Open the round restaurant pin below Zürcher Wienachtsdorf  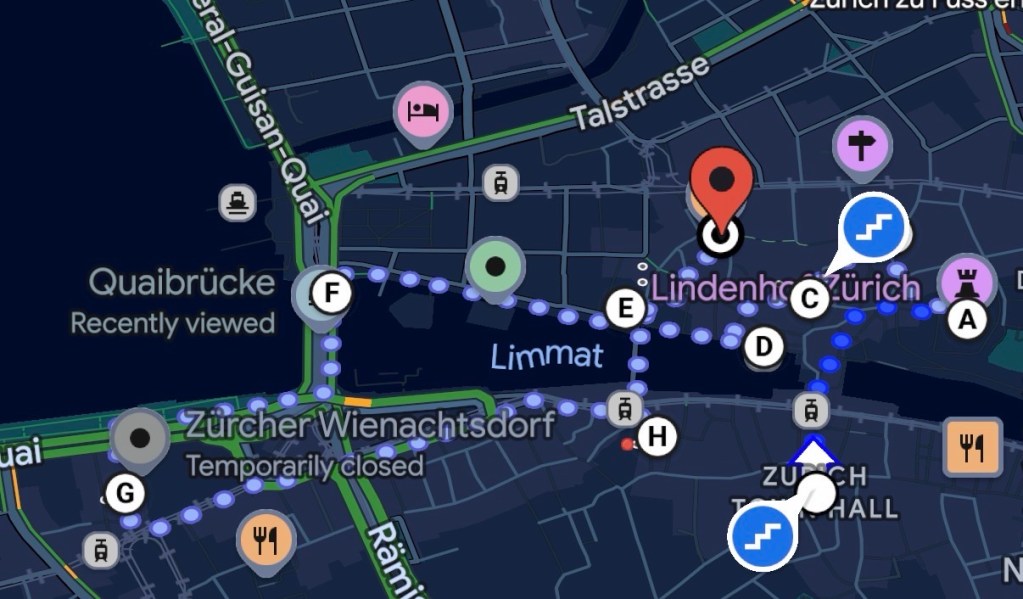pos(265,541)
